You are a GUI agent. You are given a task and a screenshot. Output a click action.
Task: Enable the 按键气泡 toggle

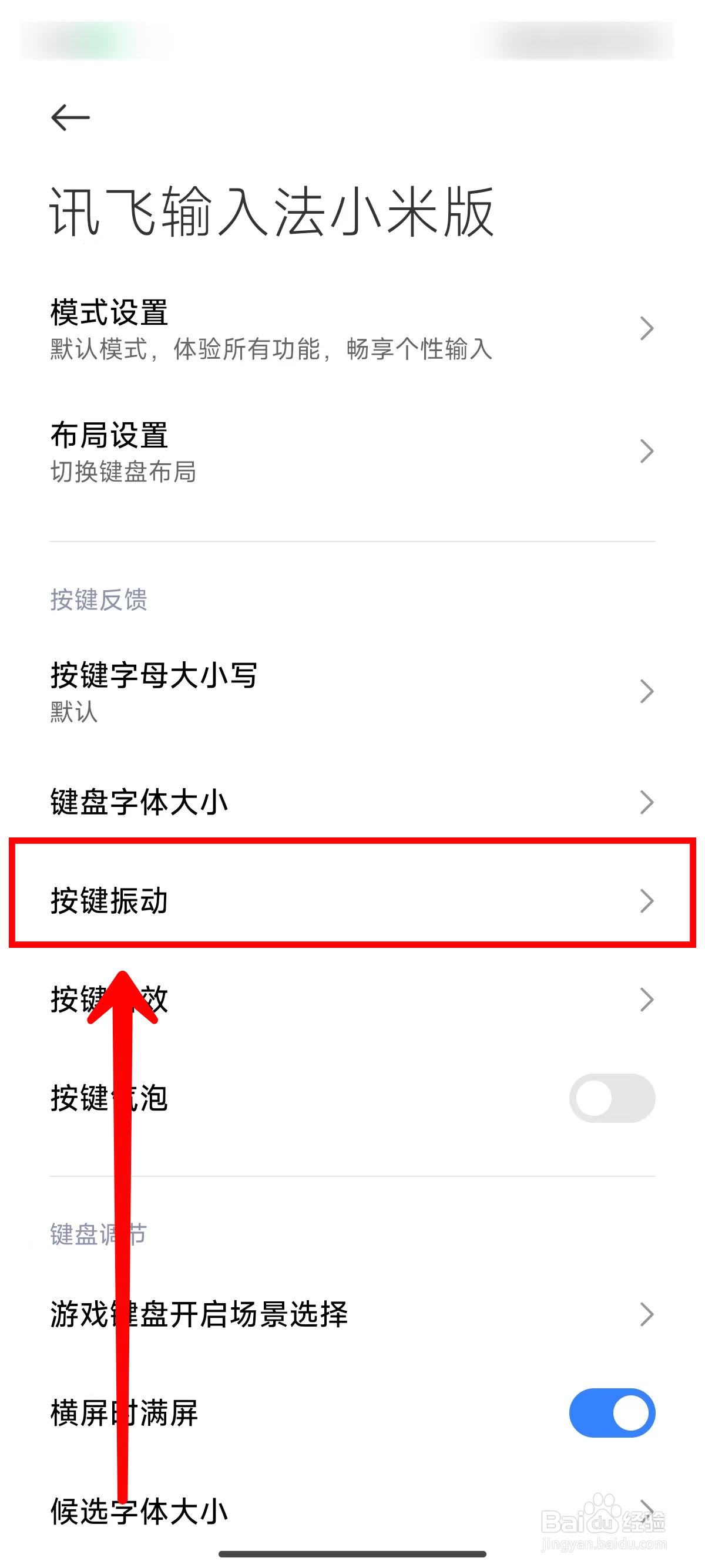coord(610,1099)
